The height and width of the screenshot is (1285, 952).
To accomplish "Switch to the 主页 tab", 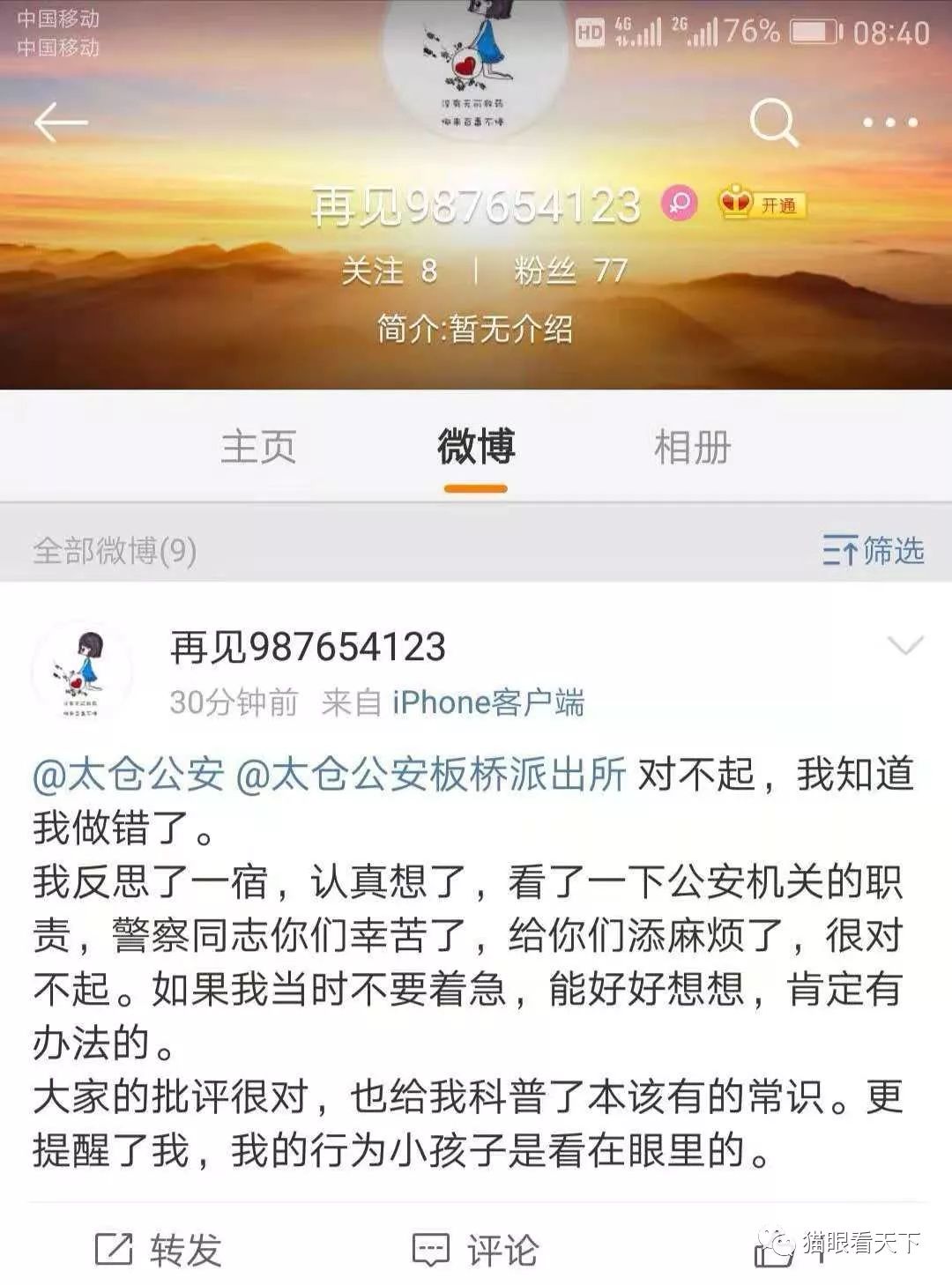I will point(258,447).
